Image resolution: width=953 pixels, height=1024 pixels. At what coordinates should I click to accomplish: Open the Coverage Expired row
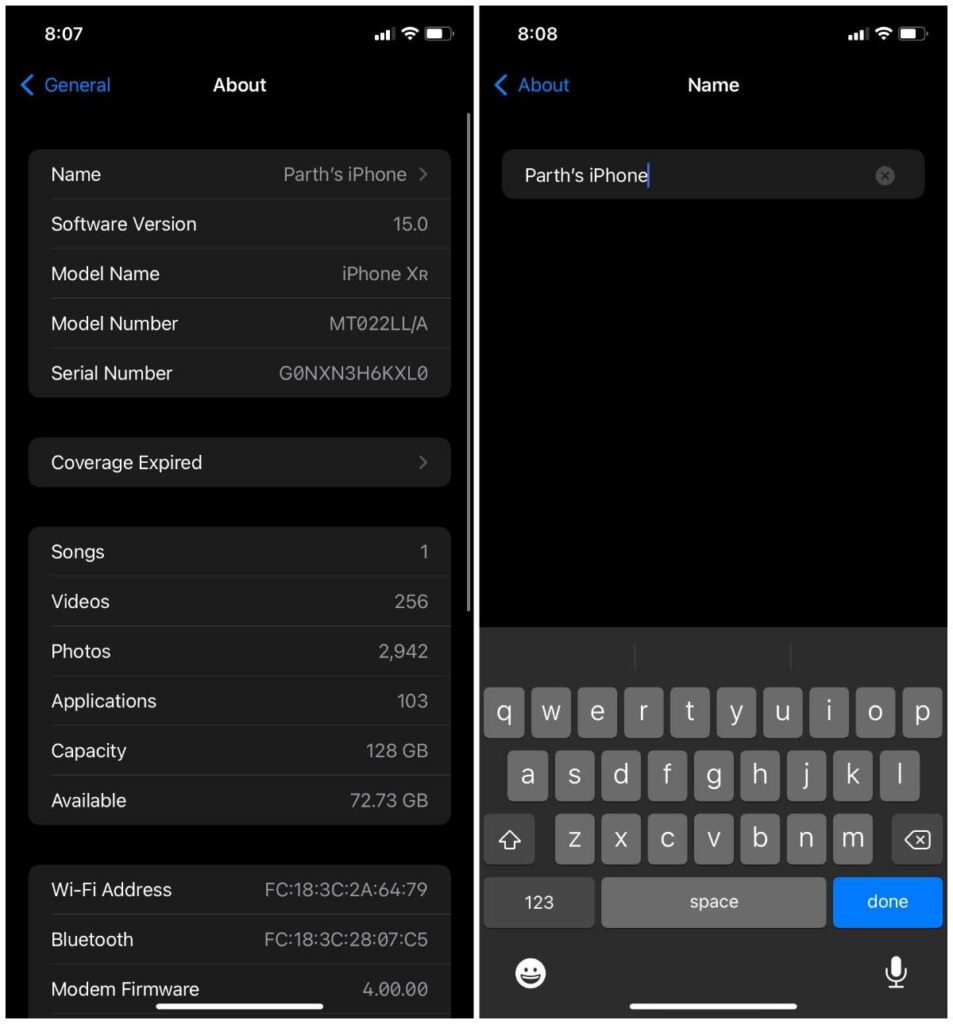(239, 462)
